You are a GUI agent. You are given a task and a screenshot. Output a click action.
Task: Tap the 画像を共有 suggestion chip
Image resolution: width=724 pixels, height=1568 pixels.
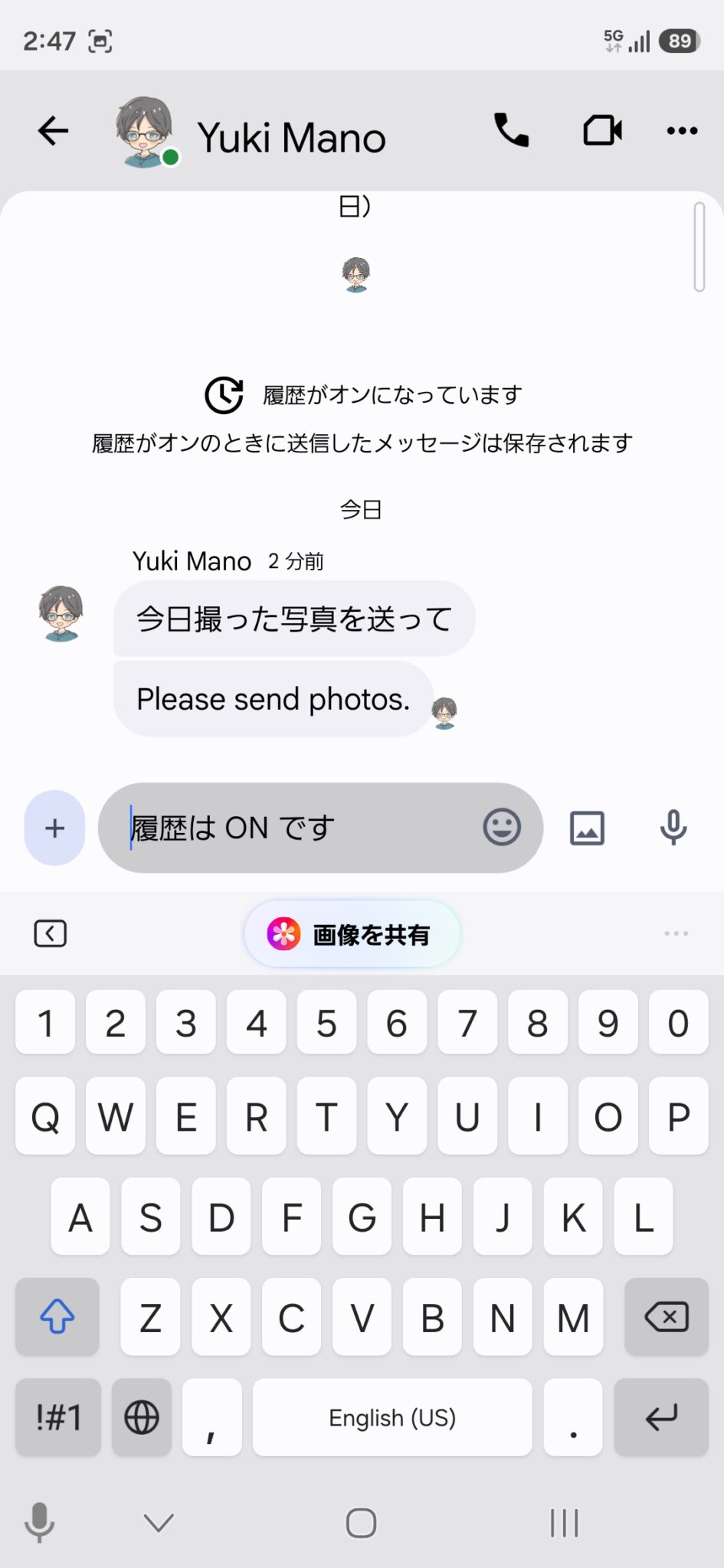coord(352,934)
